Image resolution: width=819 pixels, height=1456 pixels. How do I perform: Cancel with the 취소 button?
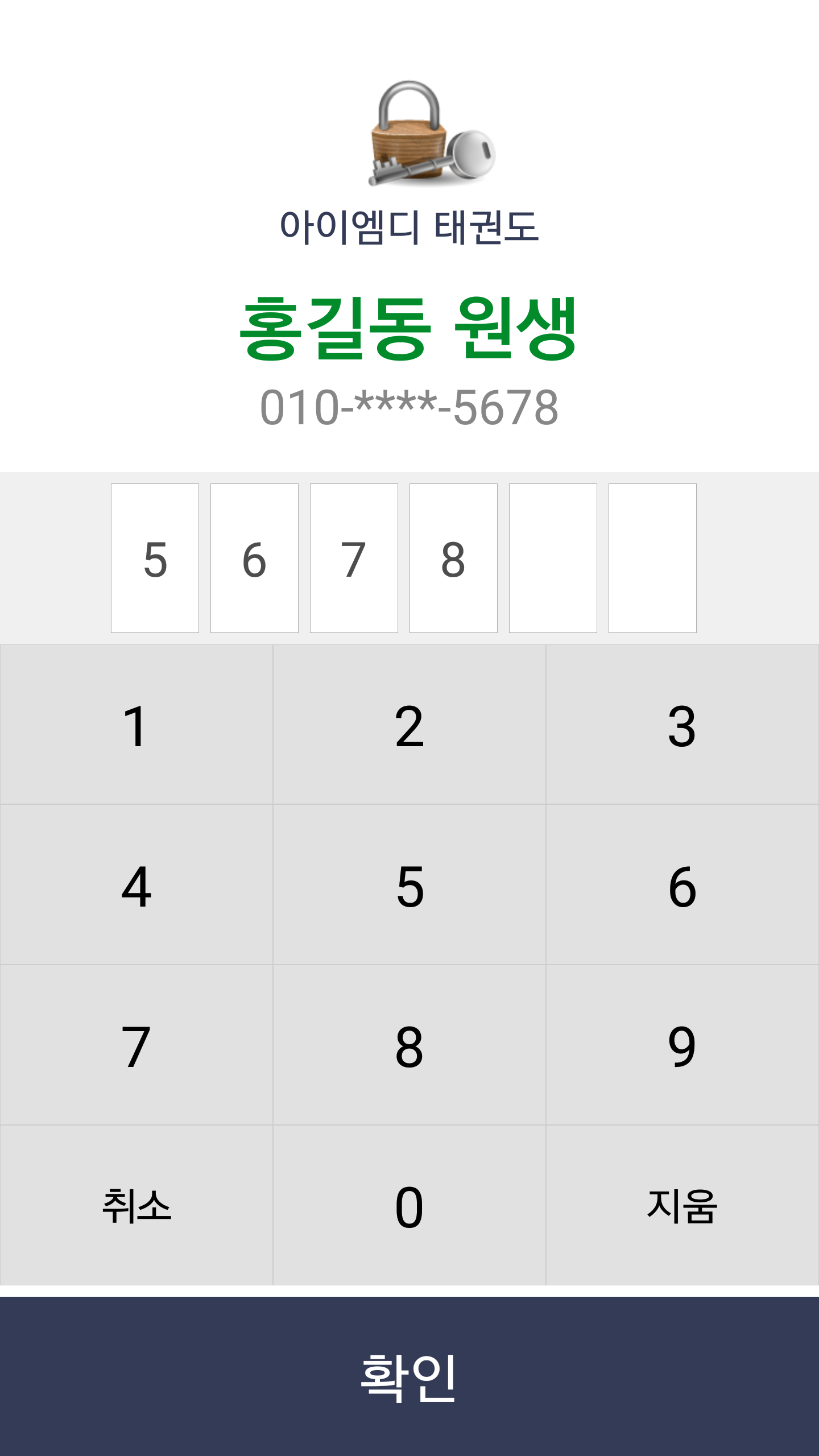[x=136, y=1206]
